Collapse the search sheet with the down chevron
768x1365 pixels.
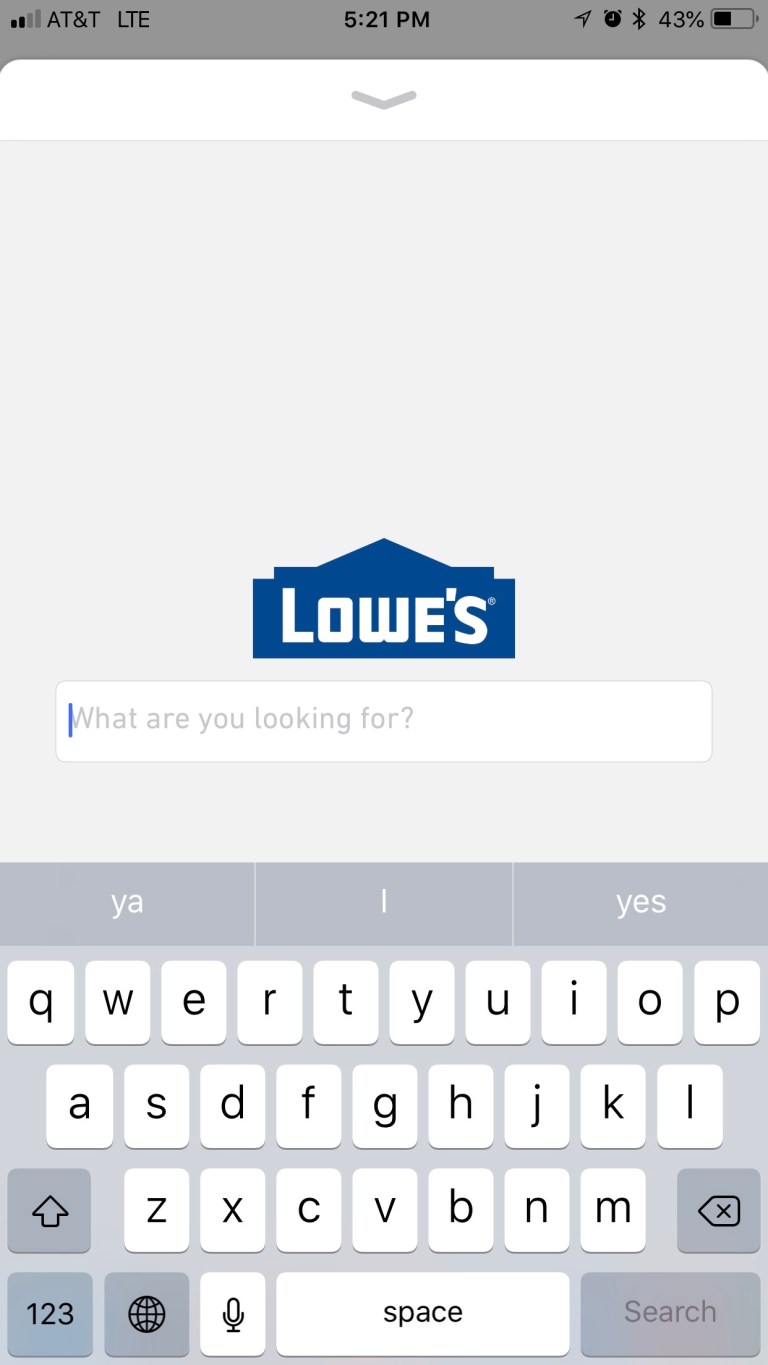click(x=384, y=99)
